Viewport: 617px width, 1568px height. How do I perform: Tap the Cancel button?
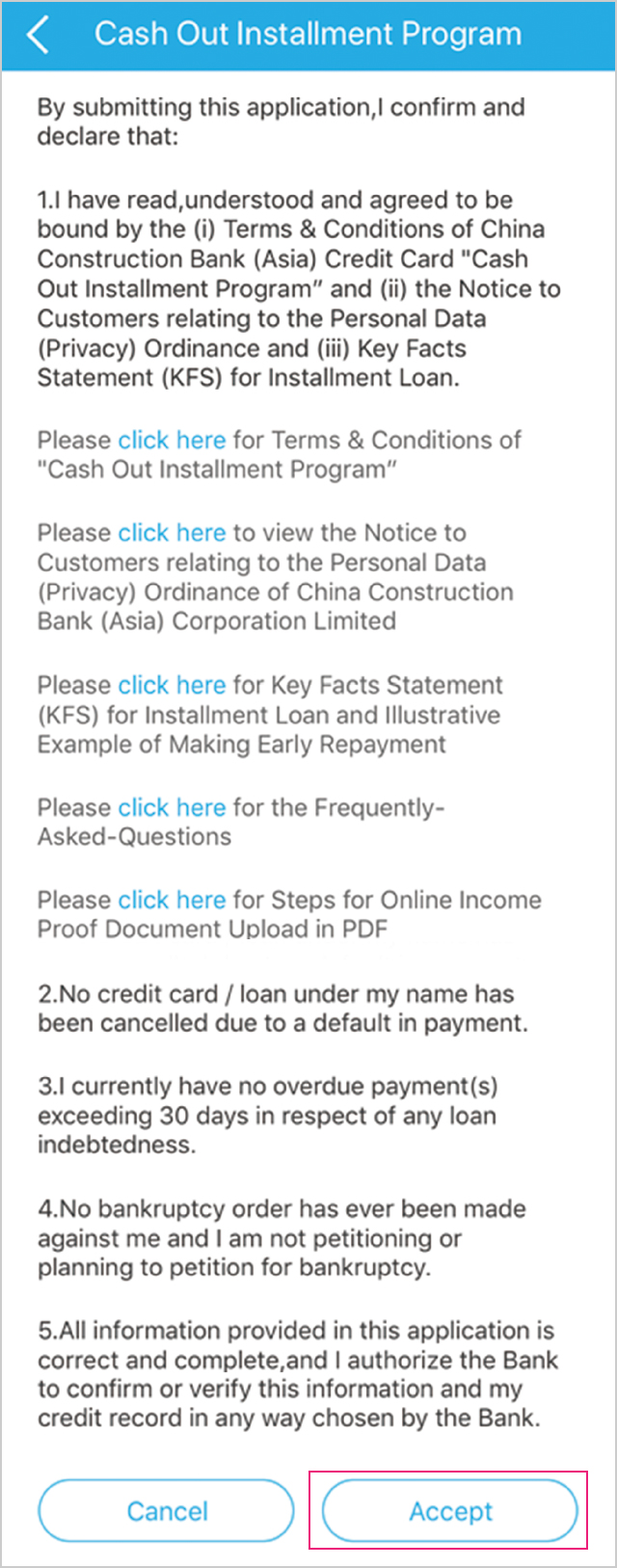click(x=167, y=1511)
